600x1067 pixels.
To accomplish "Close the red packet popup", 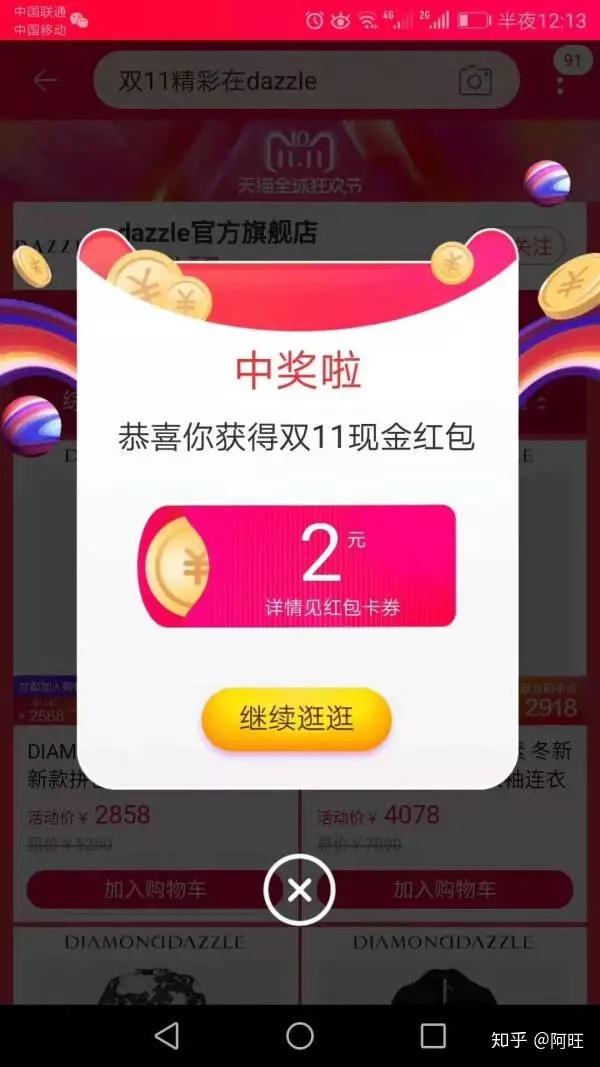I will (299, 890).
